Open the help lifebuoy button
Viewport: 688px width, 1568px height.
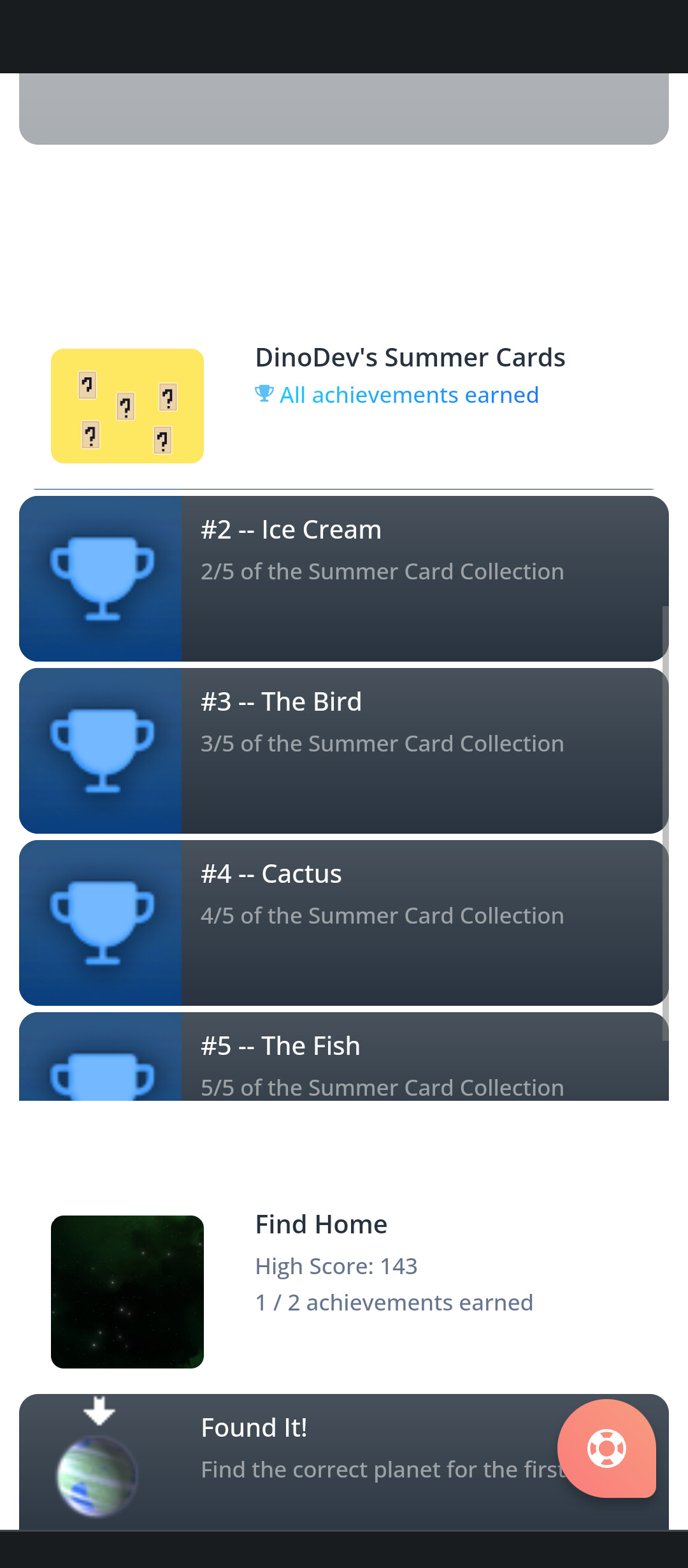pyautogui.click(x=606, y=1448)
